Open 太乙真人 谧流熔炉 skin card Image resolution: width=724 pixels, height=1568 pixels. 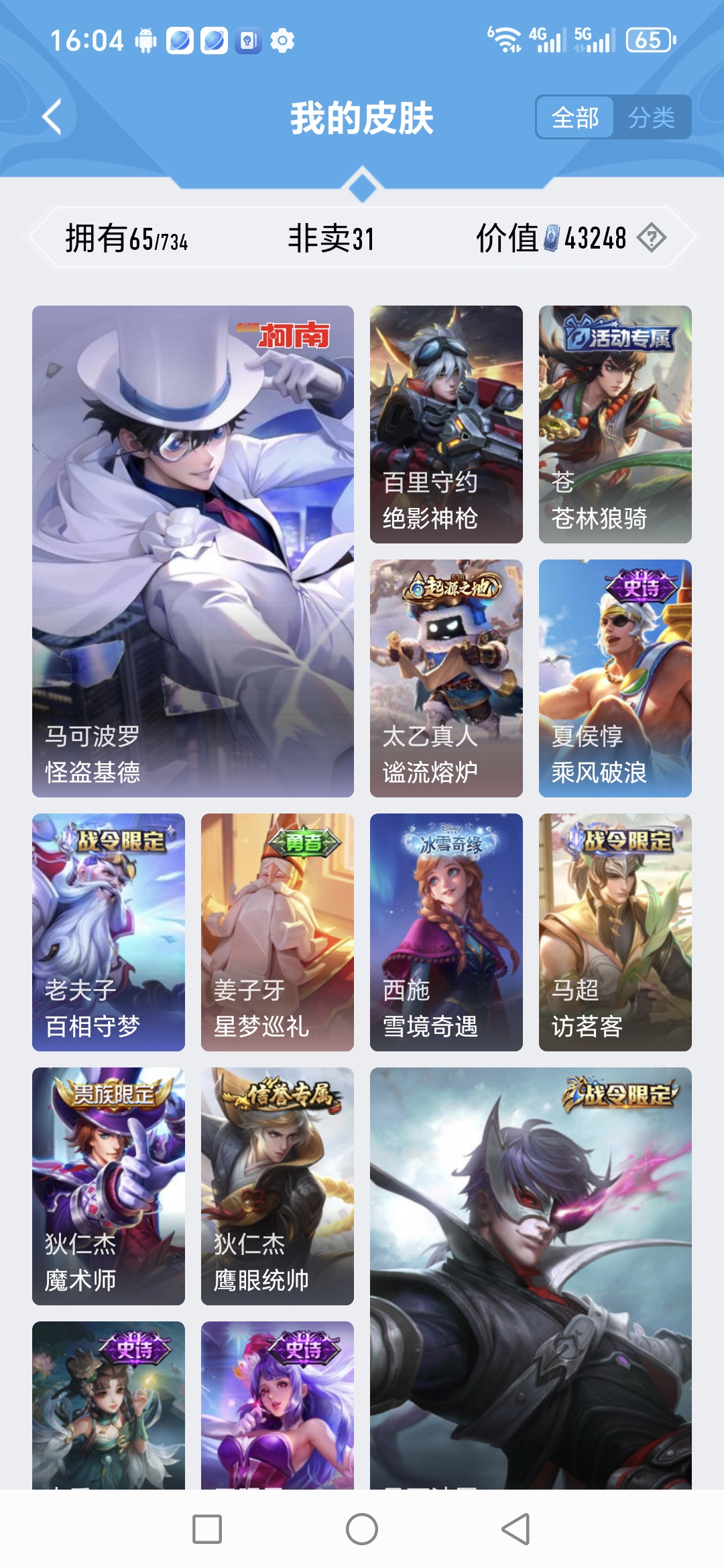click(446, 678)
